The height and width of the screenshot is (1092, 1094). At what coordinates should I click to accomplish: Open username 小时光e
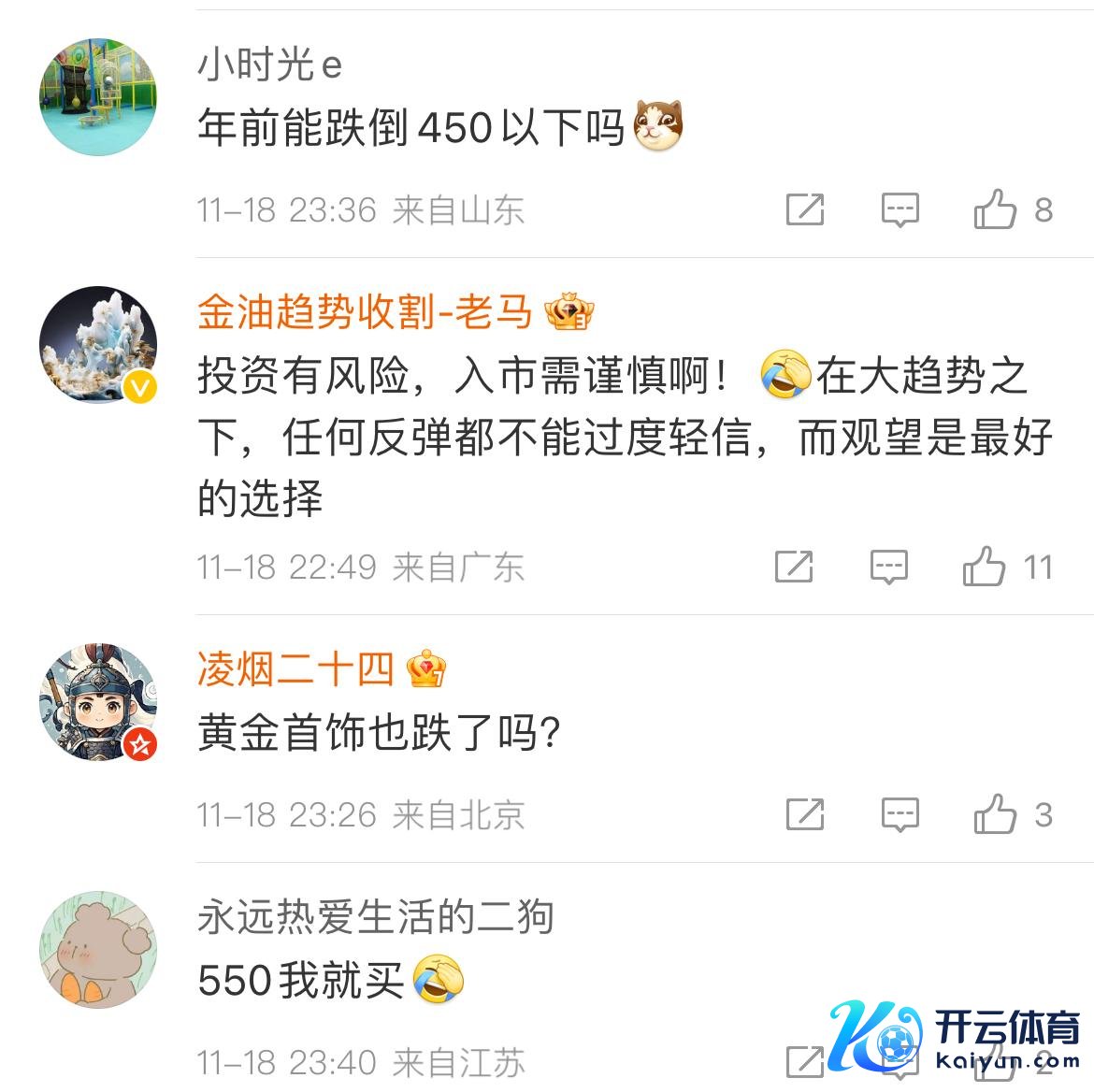pyautogui.click(x=269, y=65)
